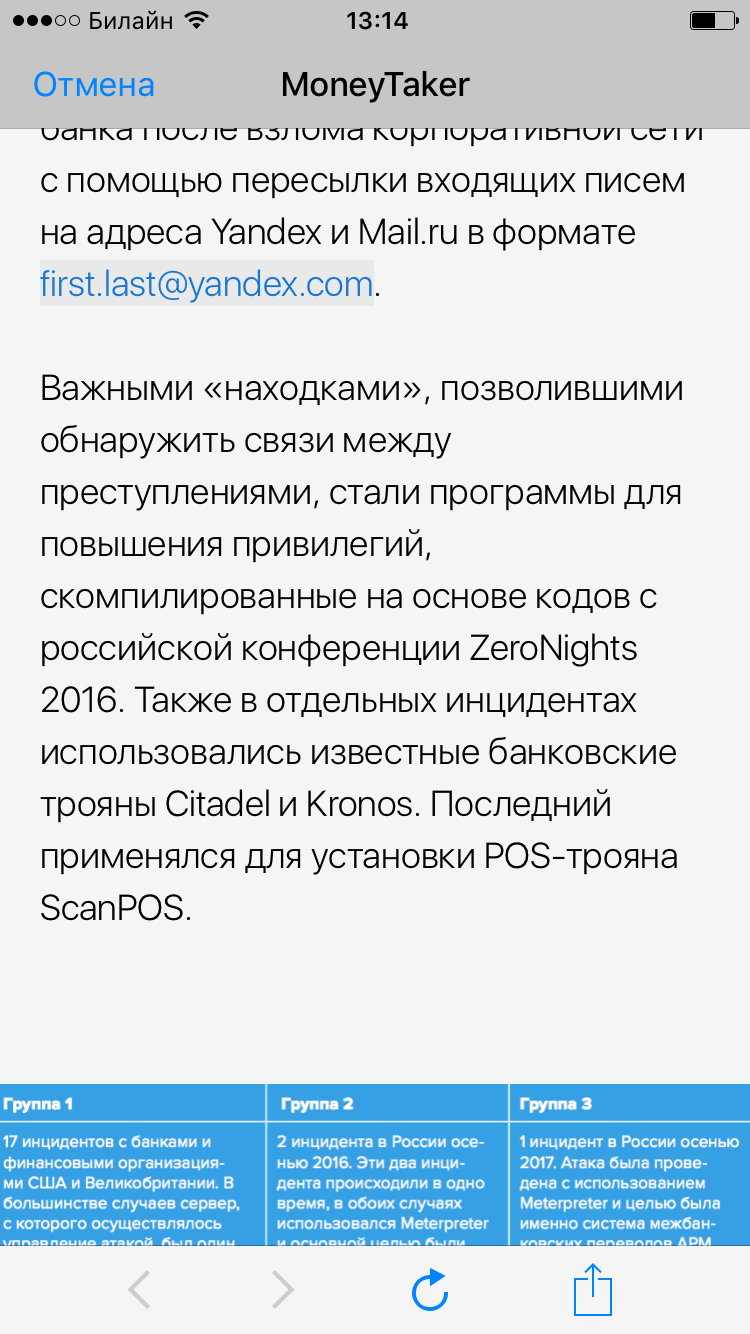Go forward to the next page
The image size is (750, 1334).
click(283, 1290)
